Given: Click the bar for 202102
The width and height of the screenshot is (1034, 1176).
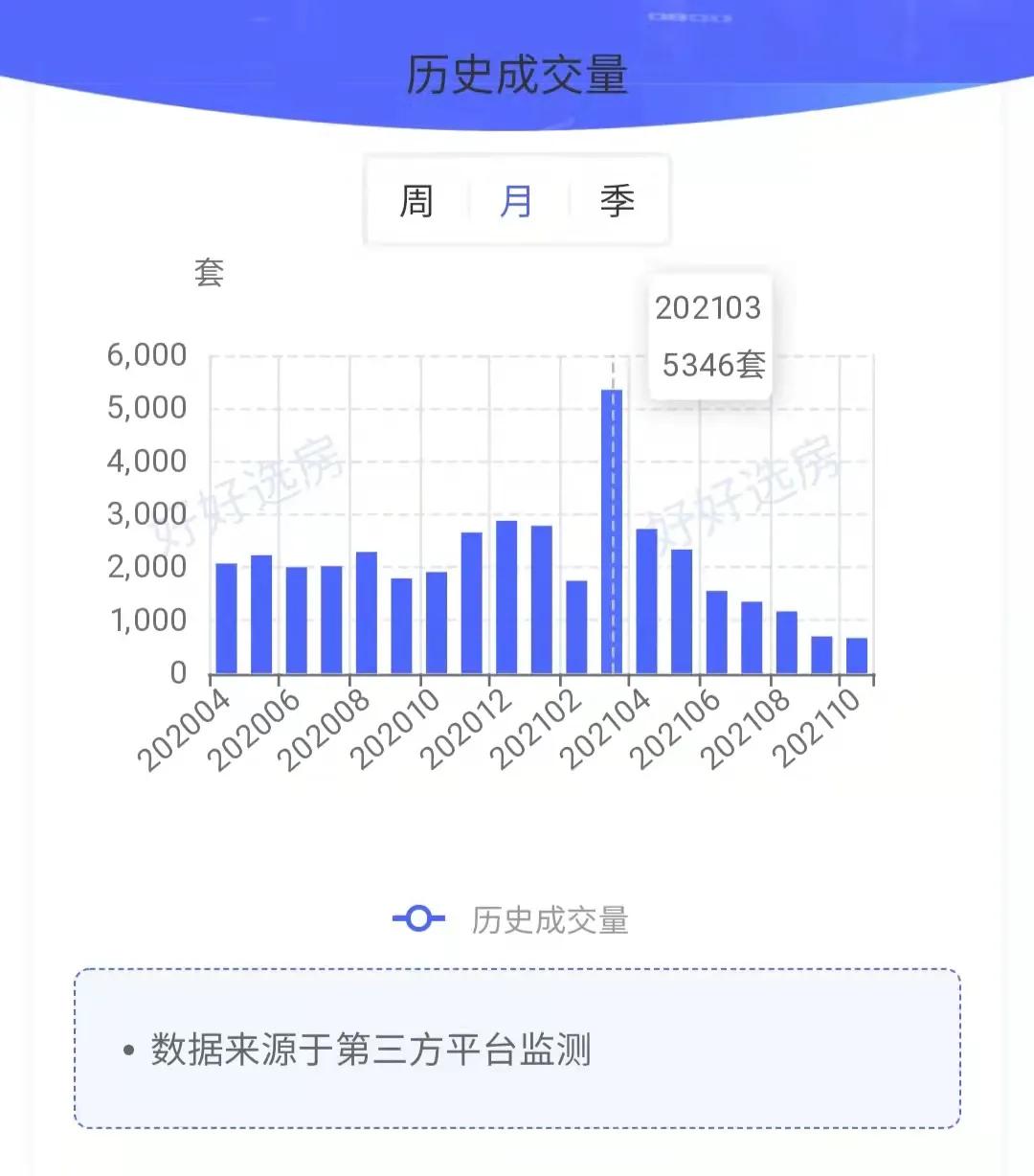Looking at the screenshot, I should tap(578, 627).
